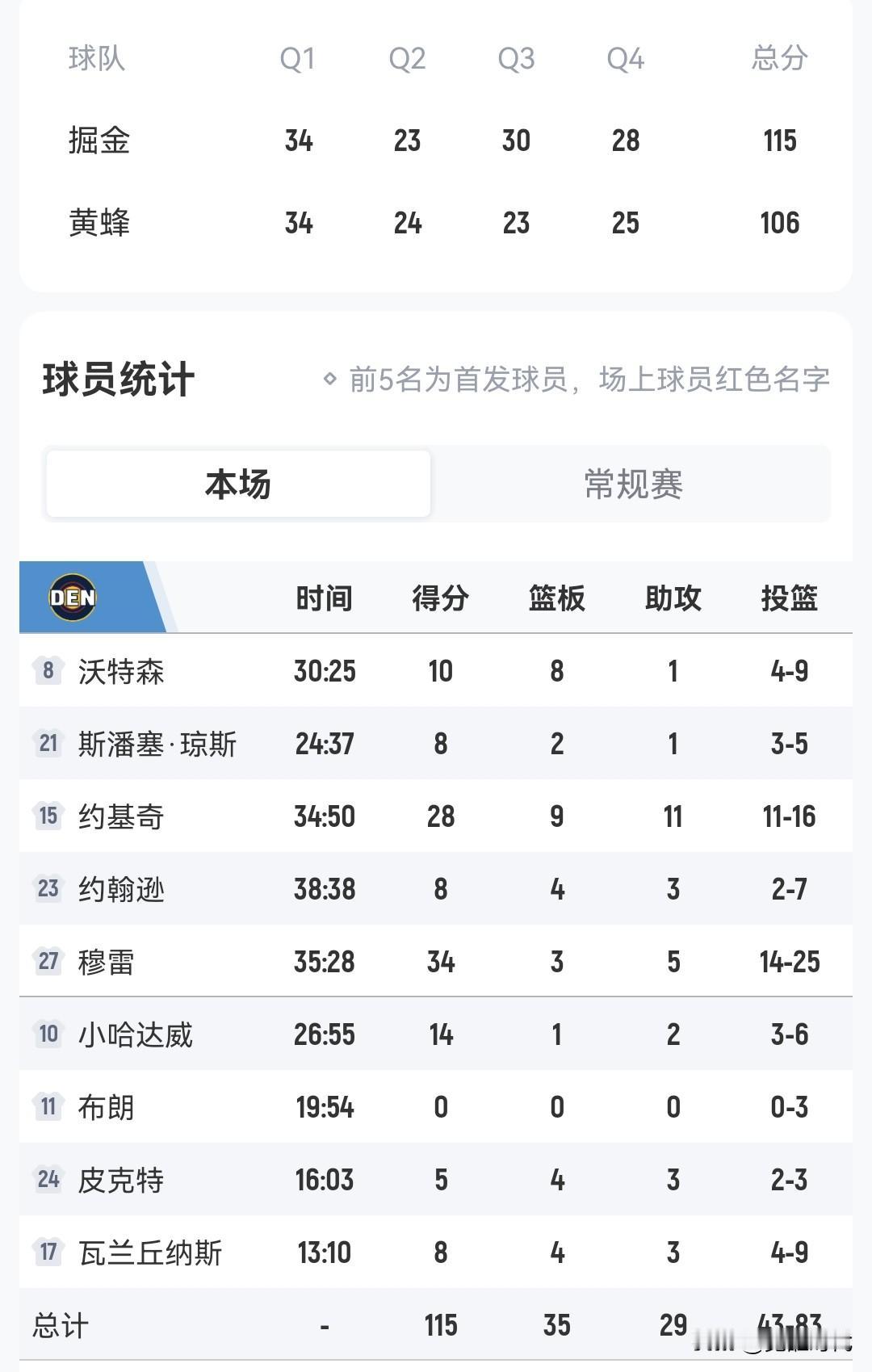Sort the table by 篮板 column
Screen dimensions: 872x1372
click(555, 598)
